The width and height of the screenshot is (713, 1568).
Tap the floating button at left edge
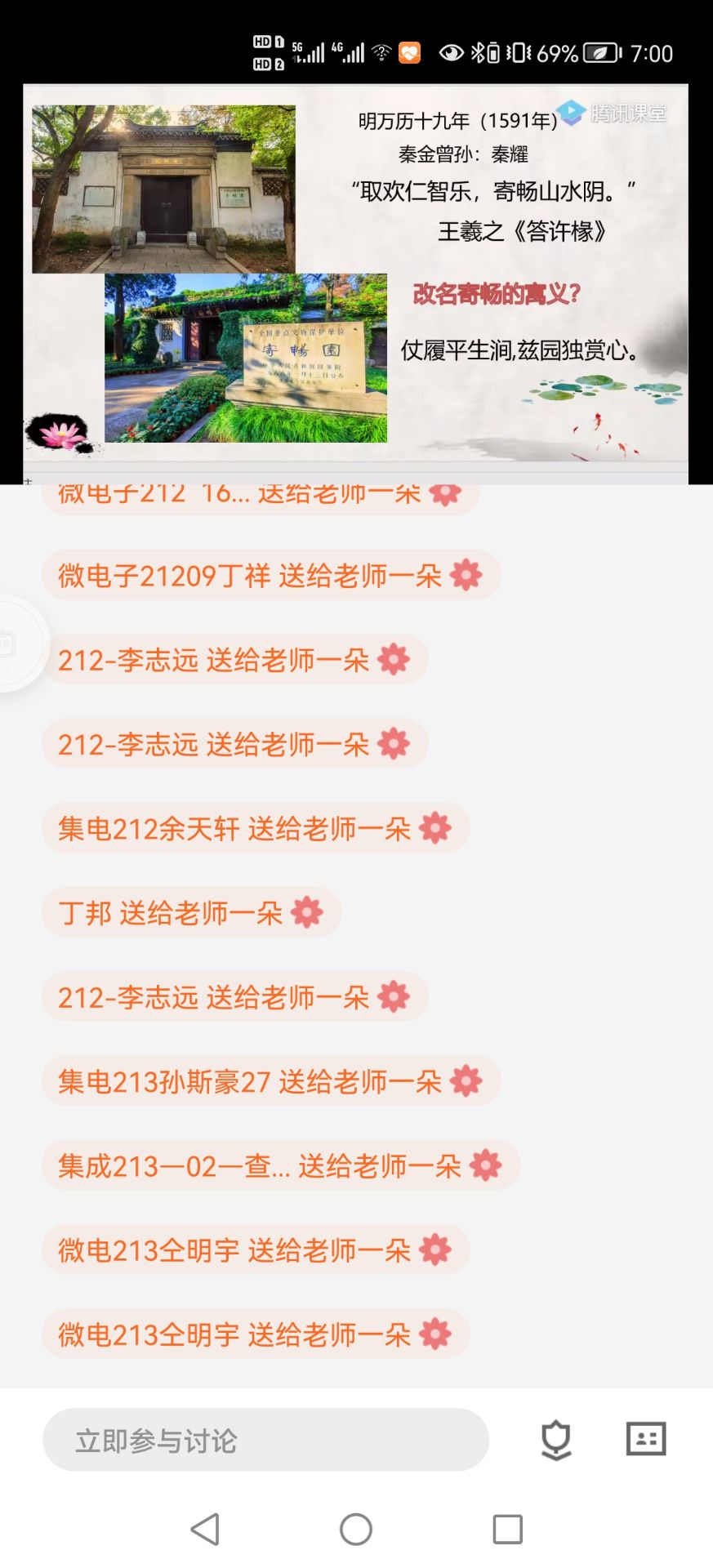15,644
